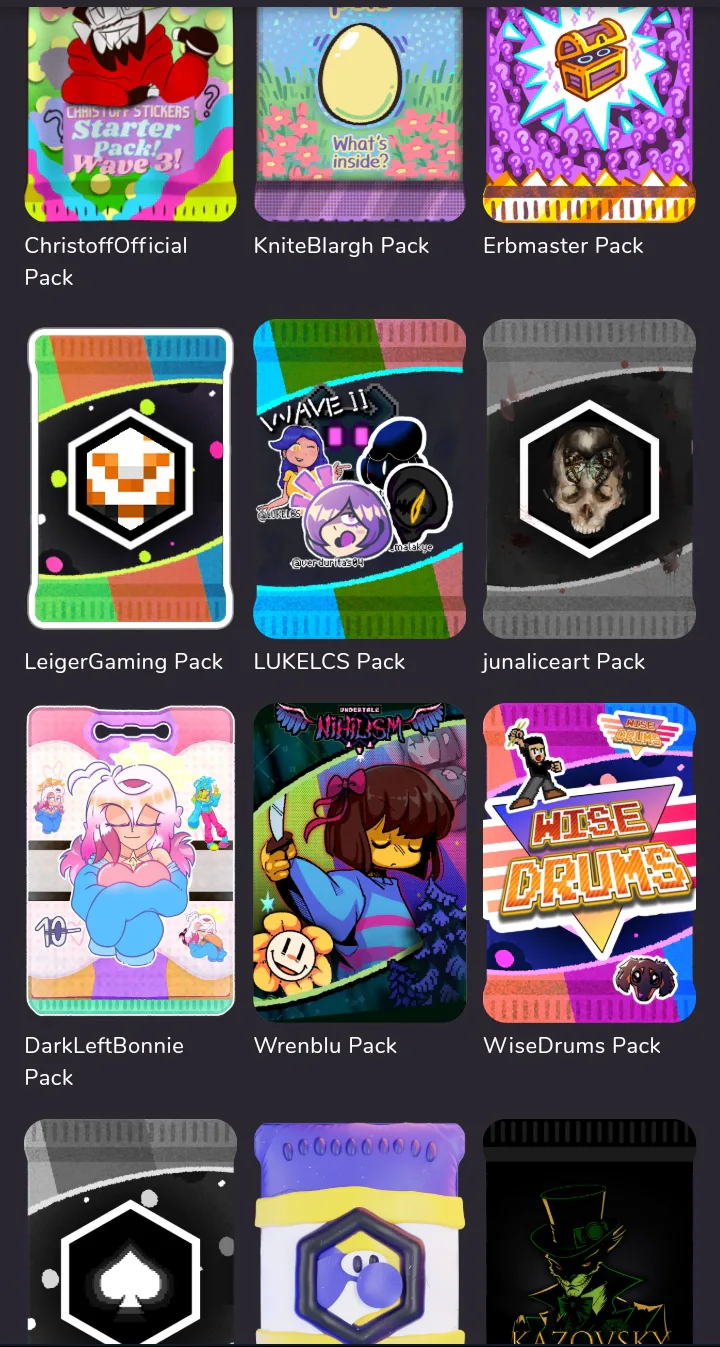Choose the DarkLeftBonnie Pack

tap(130, 862)
